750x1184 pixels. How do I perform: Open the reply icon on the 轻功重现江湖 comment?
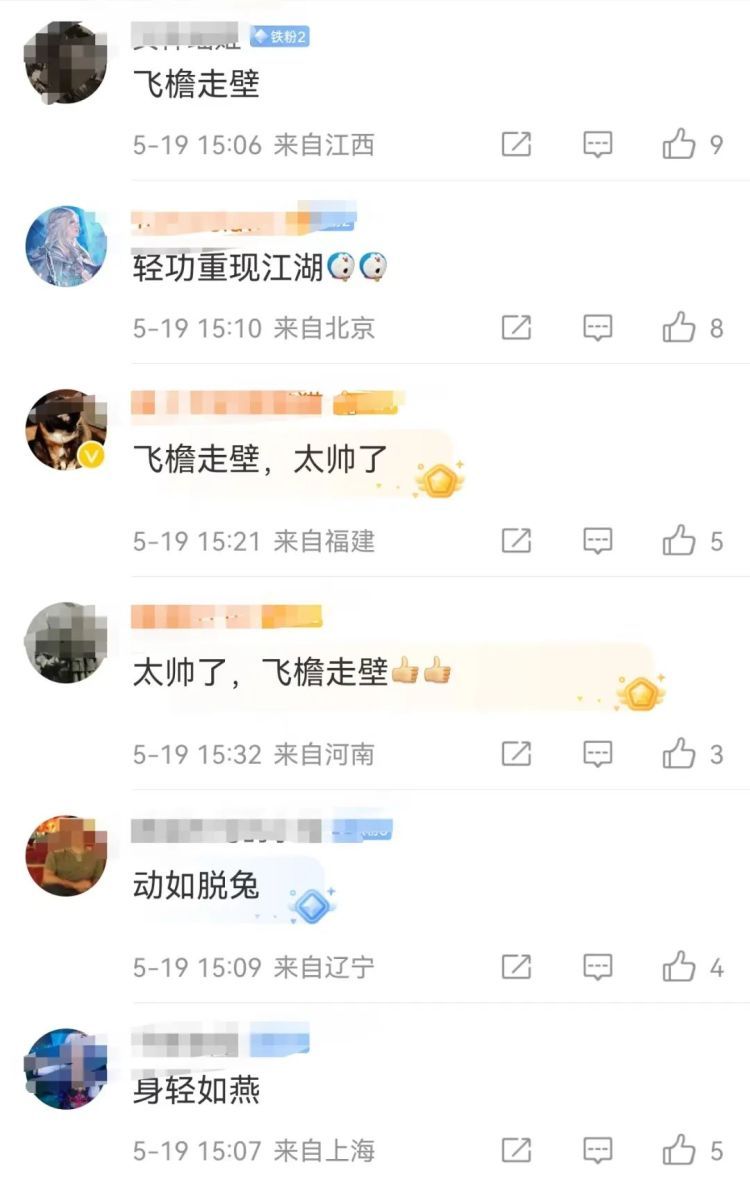(597, 327)
